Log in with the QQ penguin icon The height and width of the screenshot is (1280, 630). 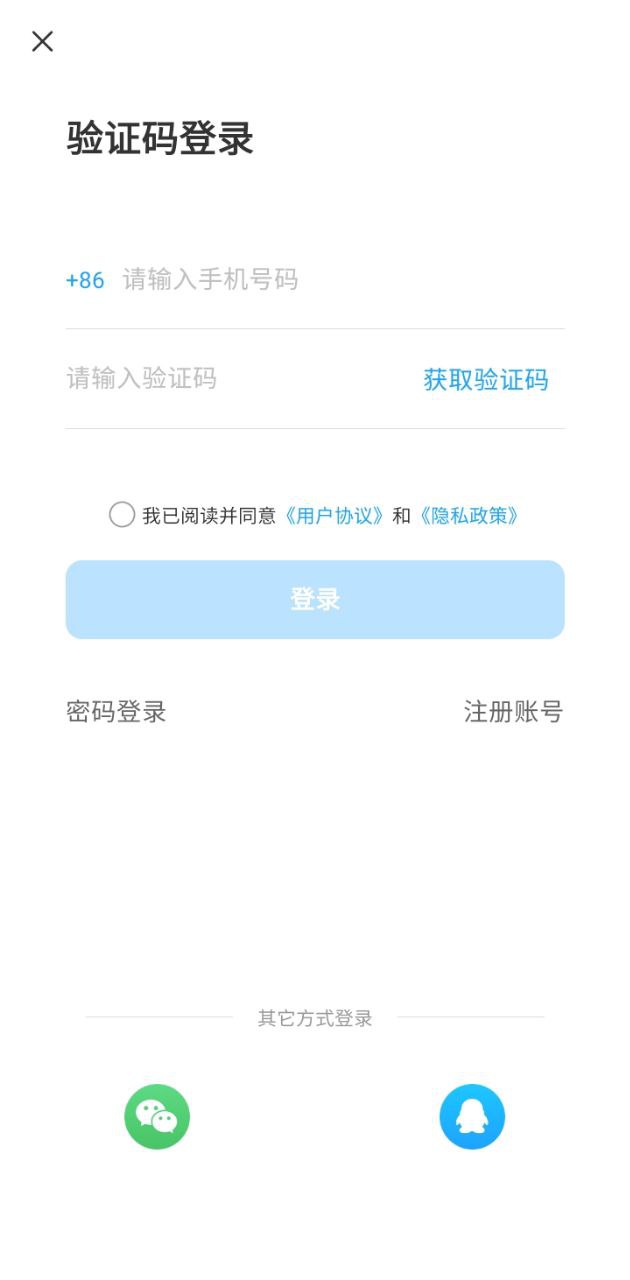pyautogui.click(x=472, y=1117)
